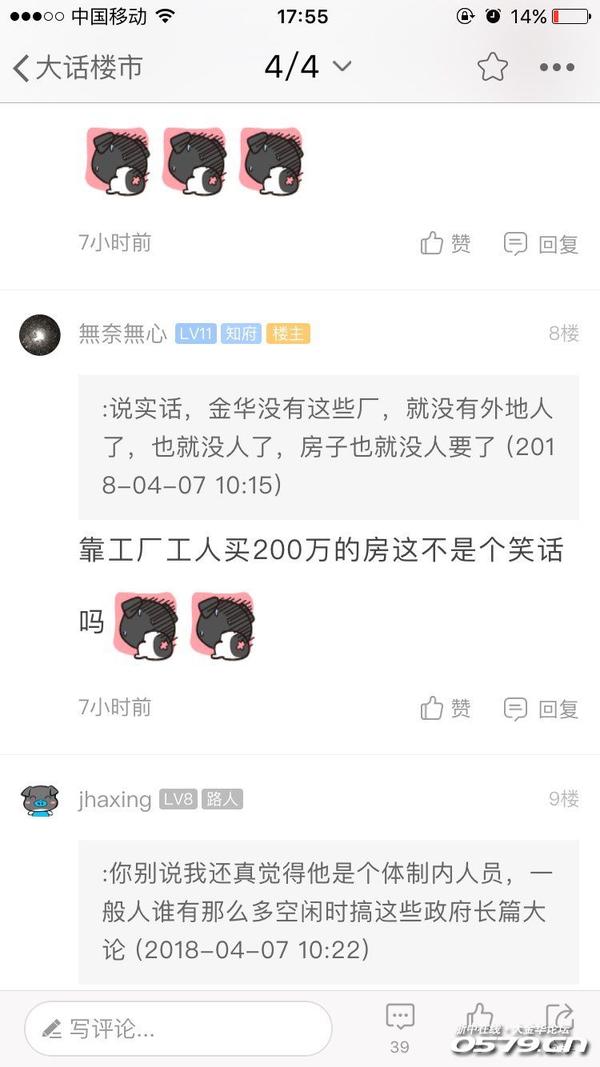Screen dimensions: 600x1067
Task: Reply to 無奈無心's 8楼 post
Action: point(541,708)
